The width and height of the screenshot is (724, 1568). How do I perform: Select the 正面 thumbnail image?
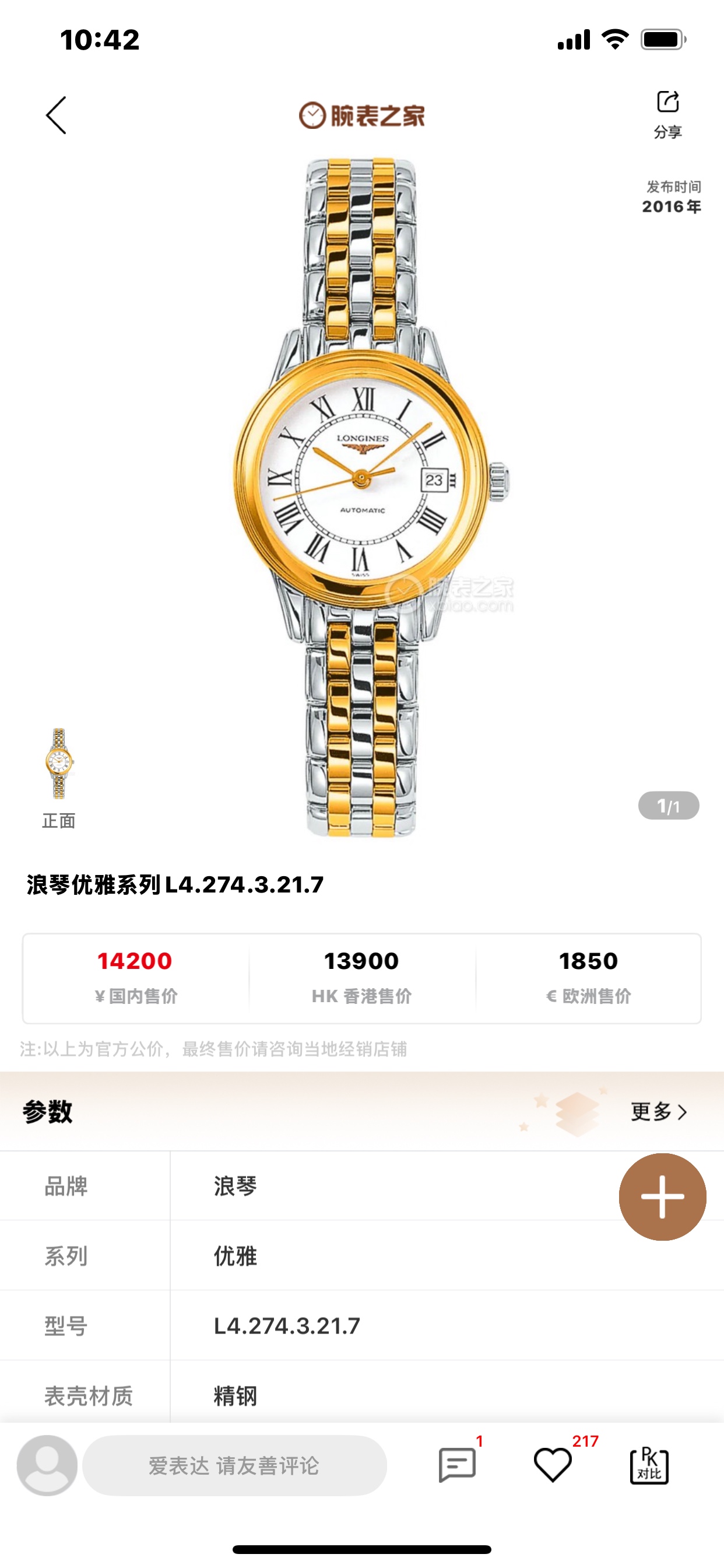pos(59,764)
